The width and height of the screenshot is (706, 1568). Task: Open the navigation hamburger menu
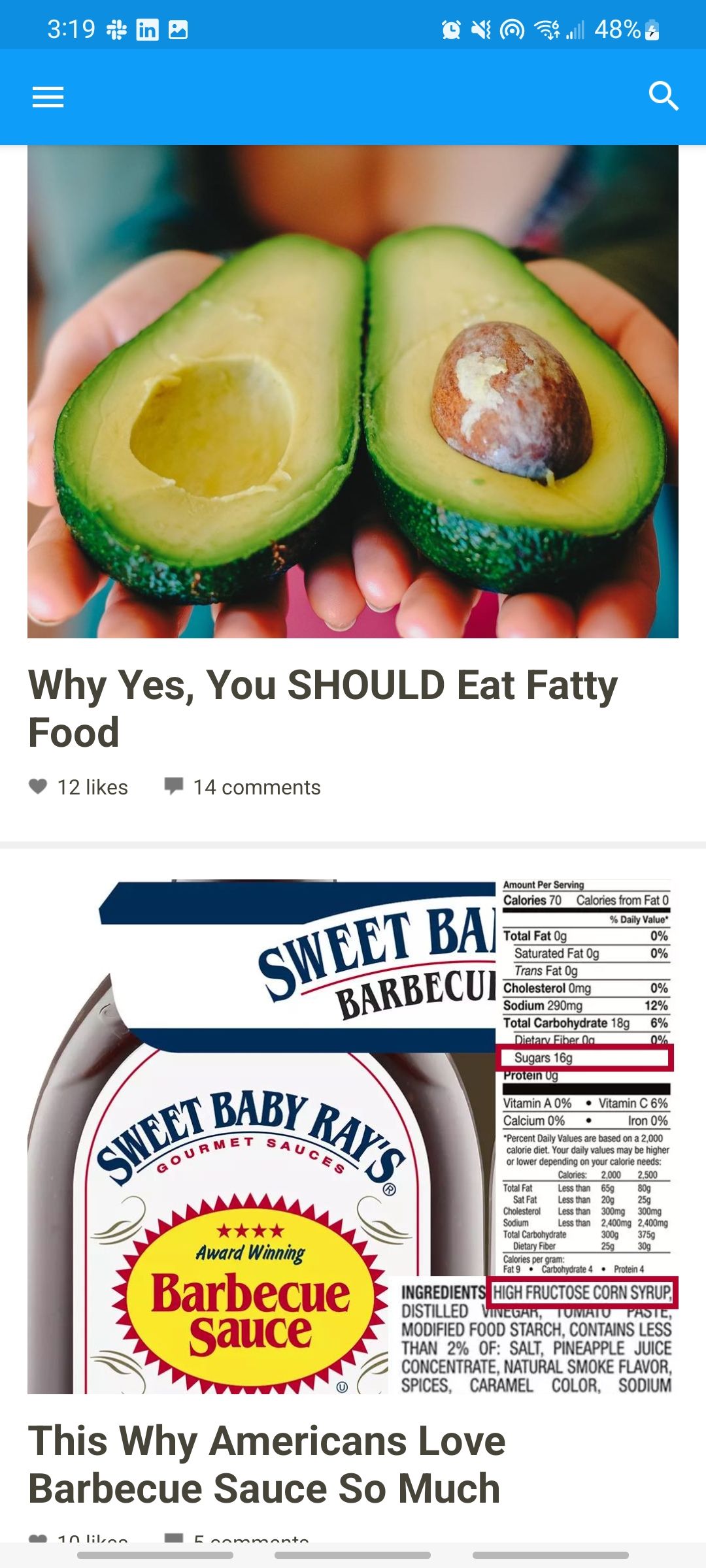tap(48, 97)
